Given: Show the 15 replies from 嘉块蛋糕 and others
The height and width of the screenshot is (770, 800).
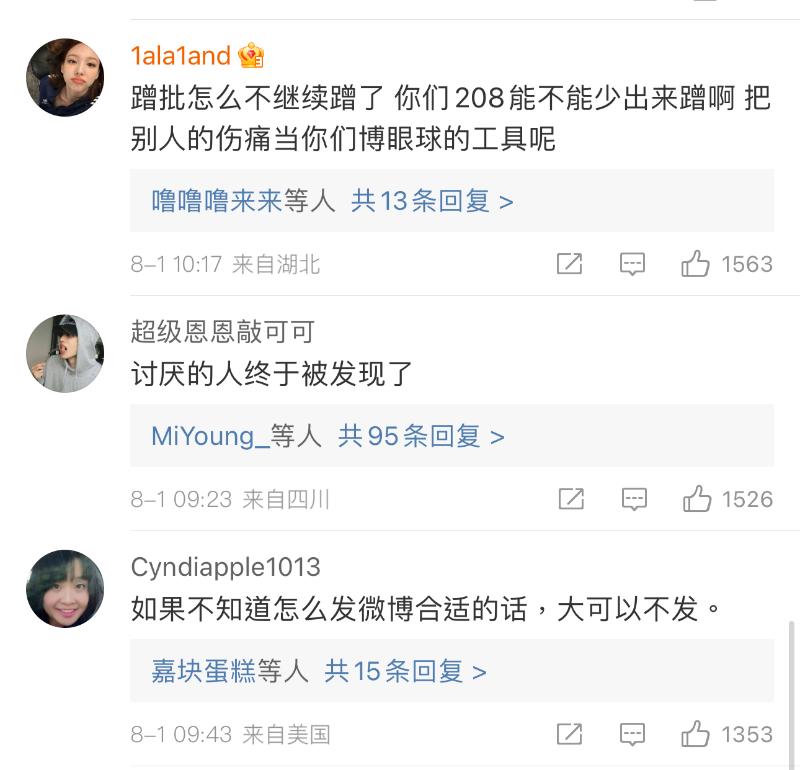Looking at the screenshot, I should 405,671.
